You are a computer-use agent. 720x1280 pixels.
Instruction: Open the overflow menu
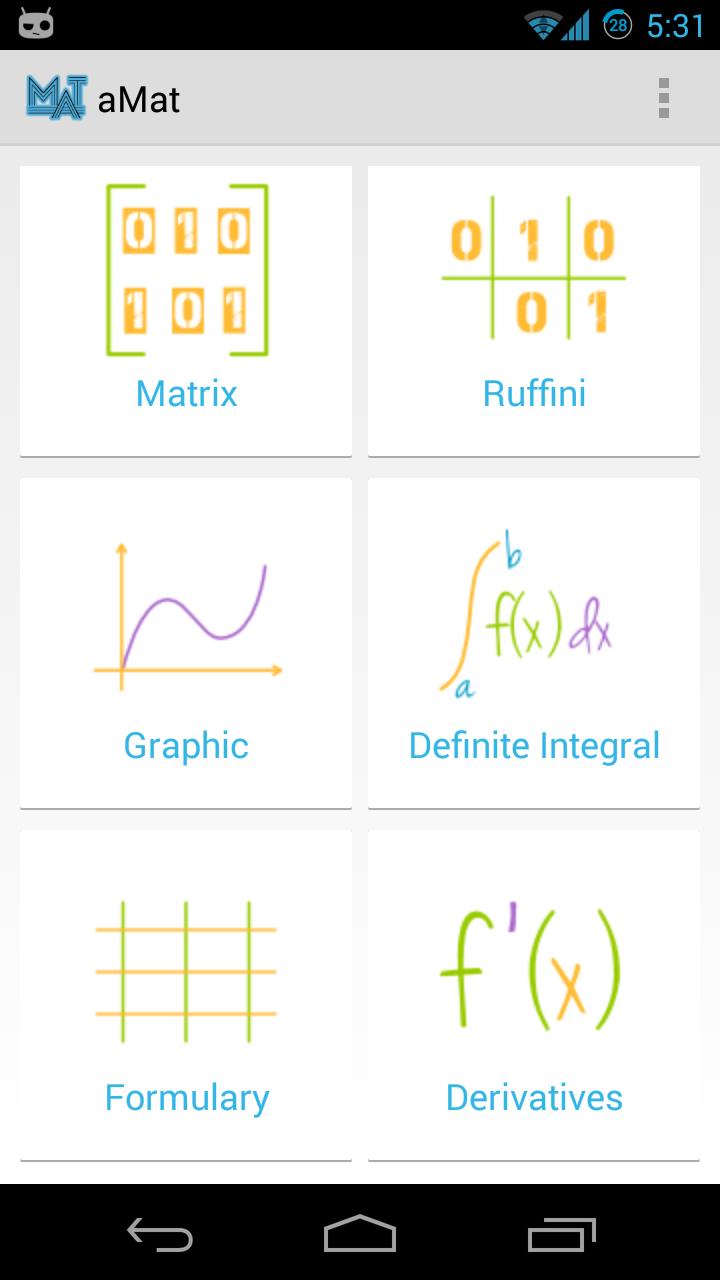[663, 98]
